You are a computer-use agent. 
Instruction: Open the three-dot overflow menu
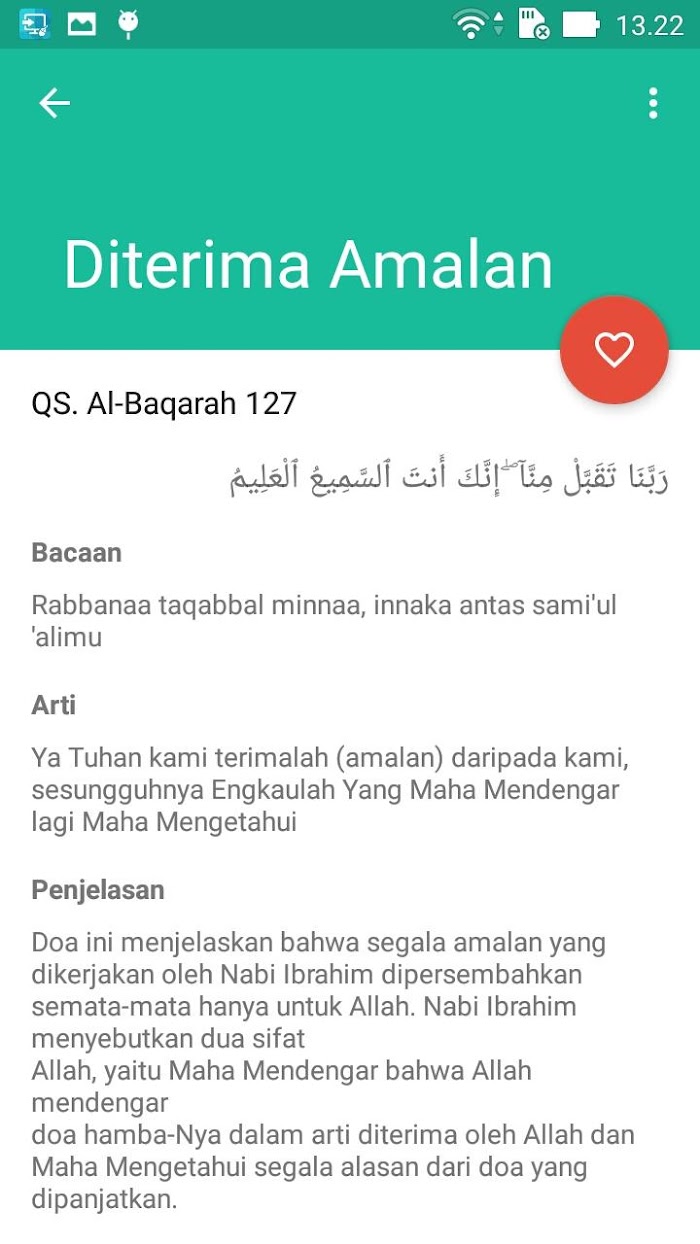coord(653,103)
